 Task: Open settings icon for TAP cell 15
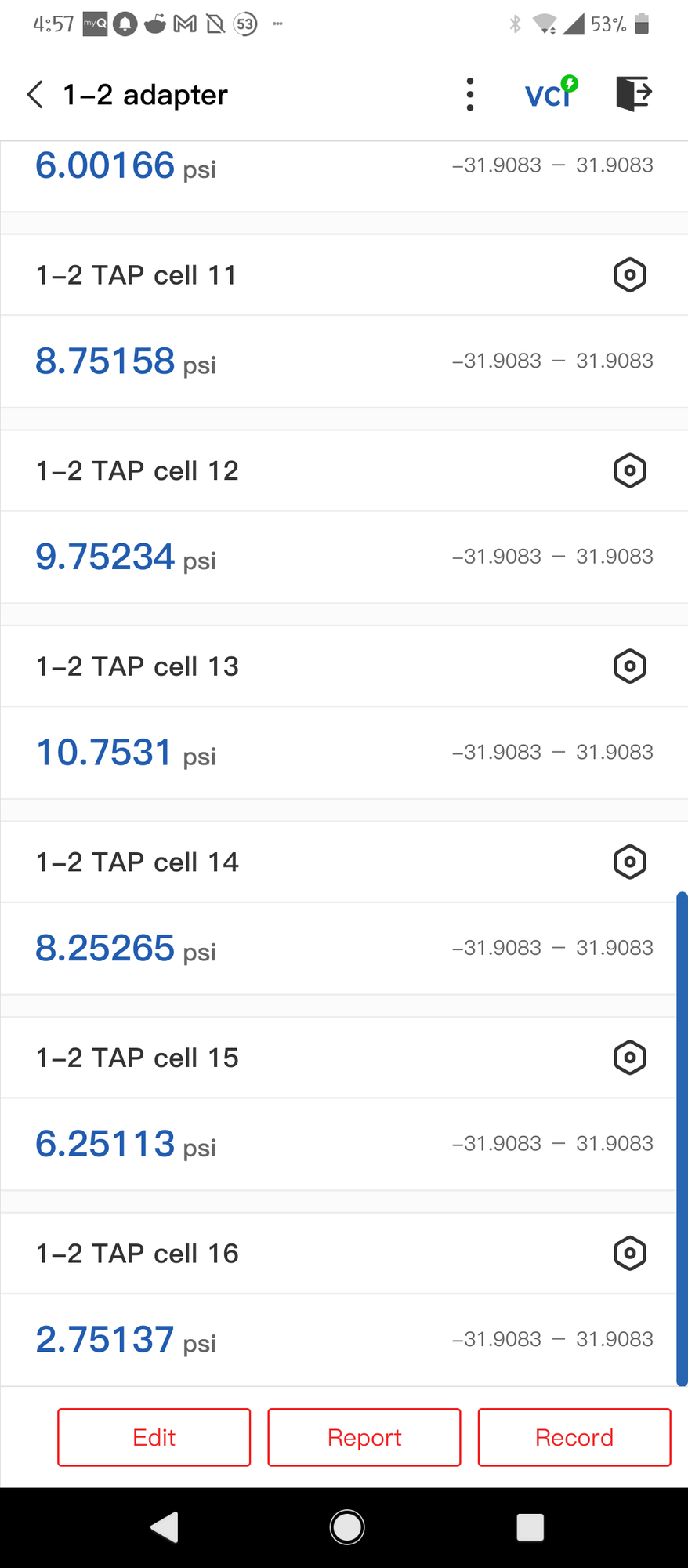point(629,1058)
